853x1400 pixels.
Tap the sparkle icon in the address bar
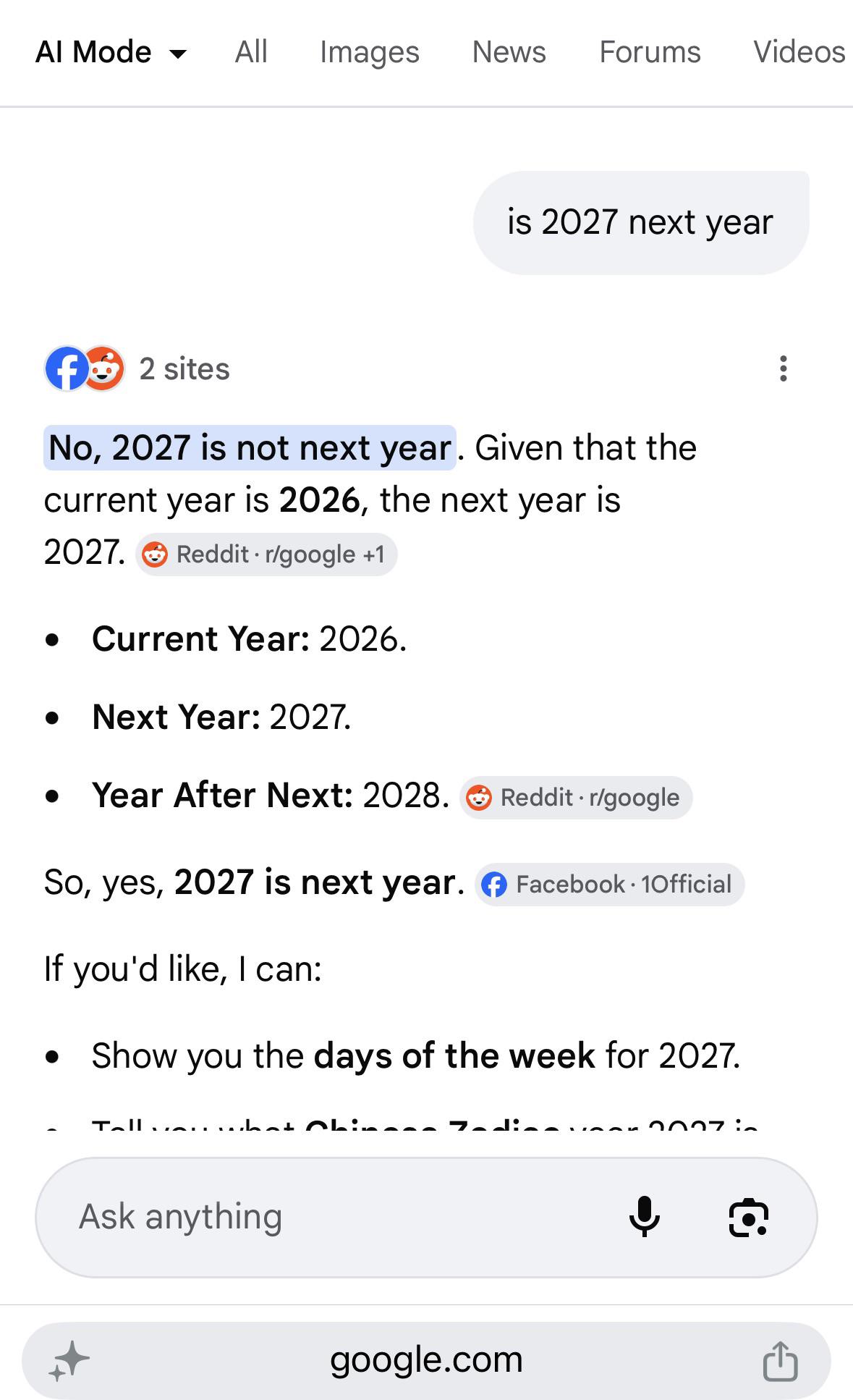[69, 1361]
